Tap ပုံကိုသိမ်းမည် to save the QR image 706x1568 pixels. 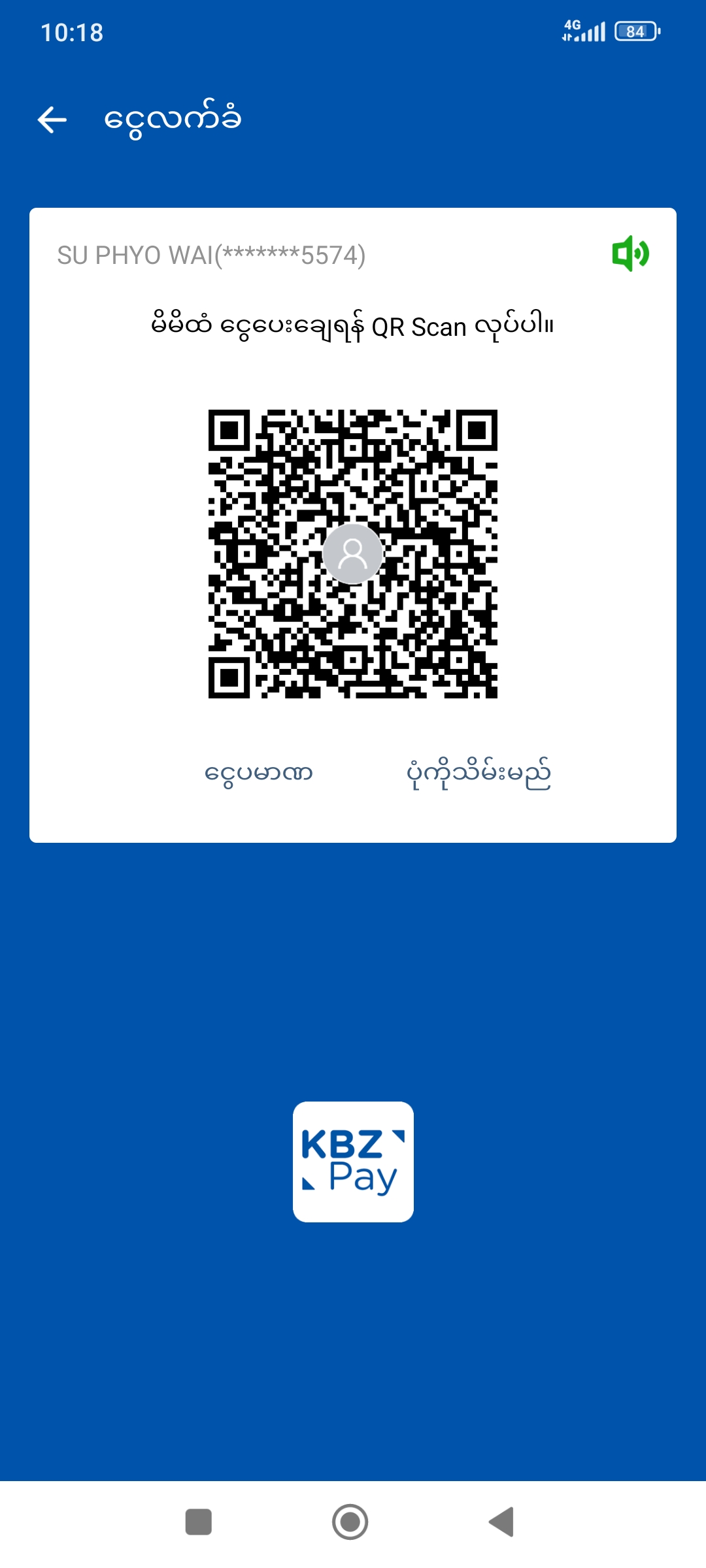(x=479, y=774)
